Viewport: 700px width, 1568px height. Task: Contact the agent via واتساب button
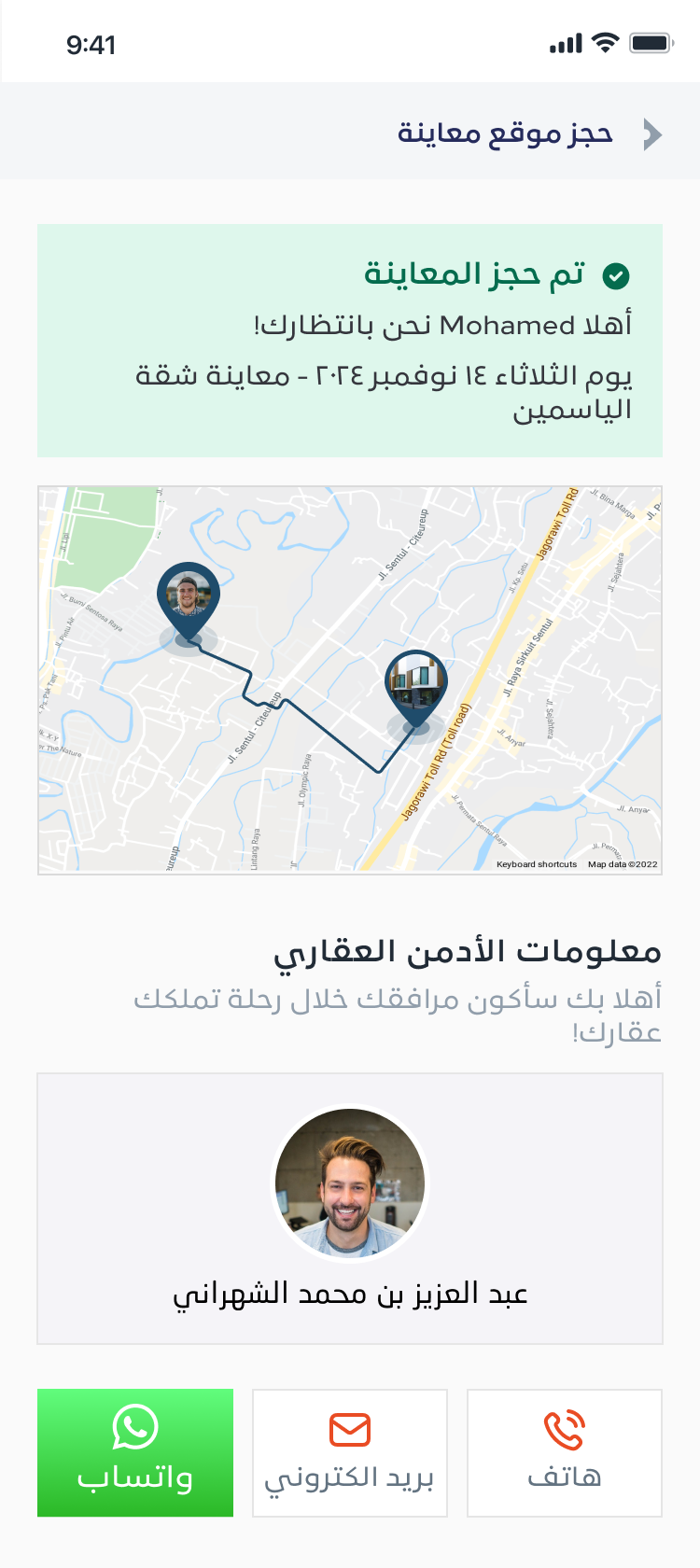[135, 1452]
